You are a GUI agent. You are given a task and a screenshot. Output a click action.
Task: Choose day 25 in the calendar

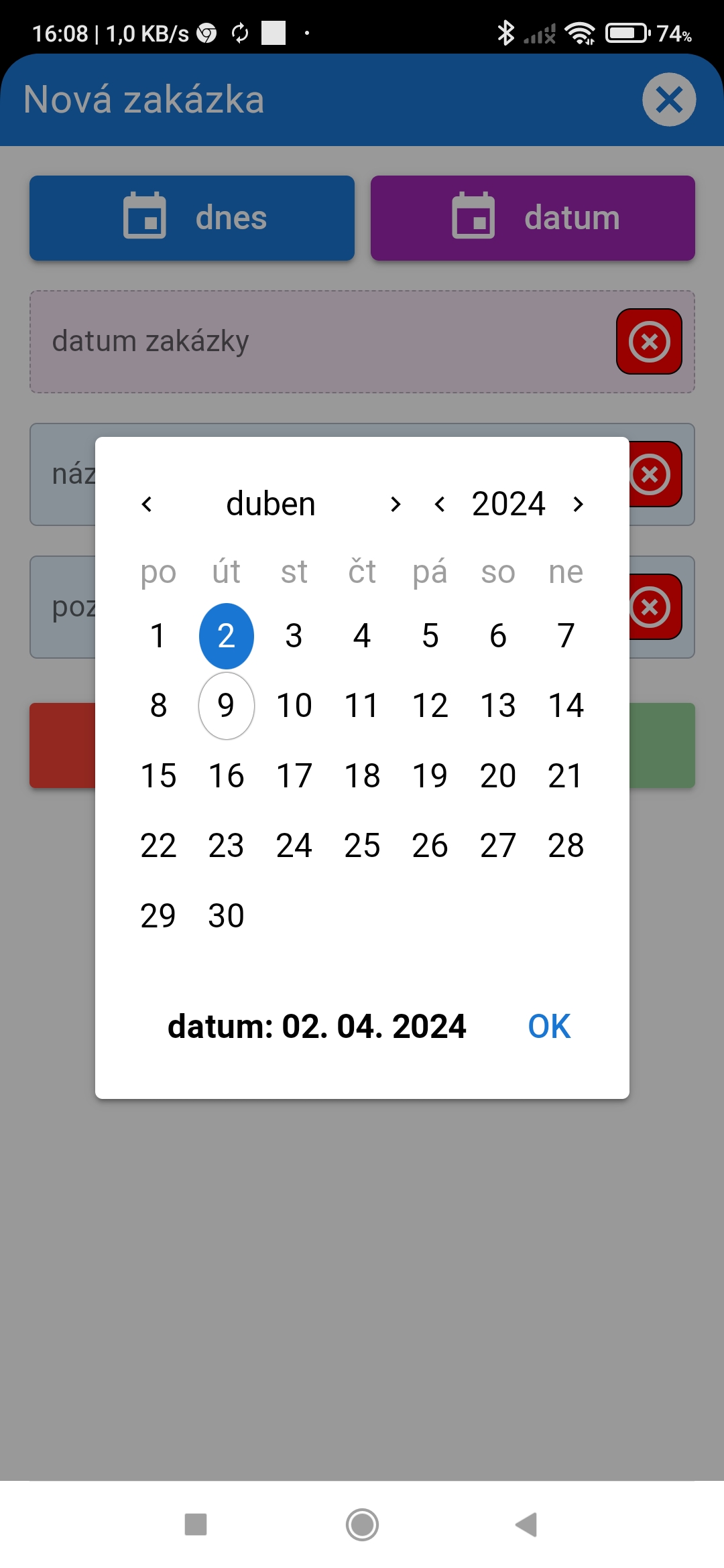tap(362, 846)
